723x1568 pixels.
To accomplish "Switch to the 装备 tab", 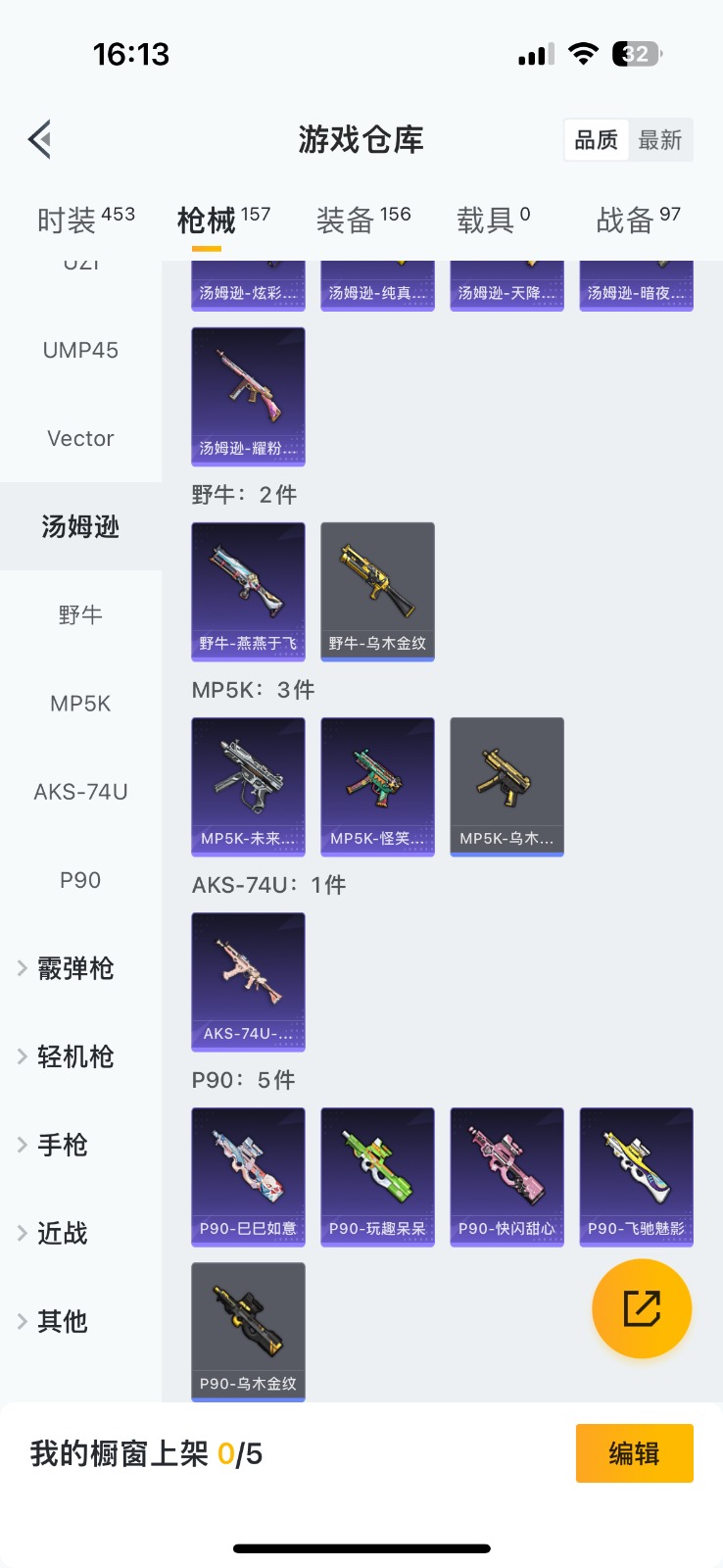I will [362, 220].
